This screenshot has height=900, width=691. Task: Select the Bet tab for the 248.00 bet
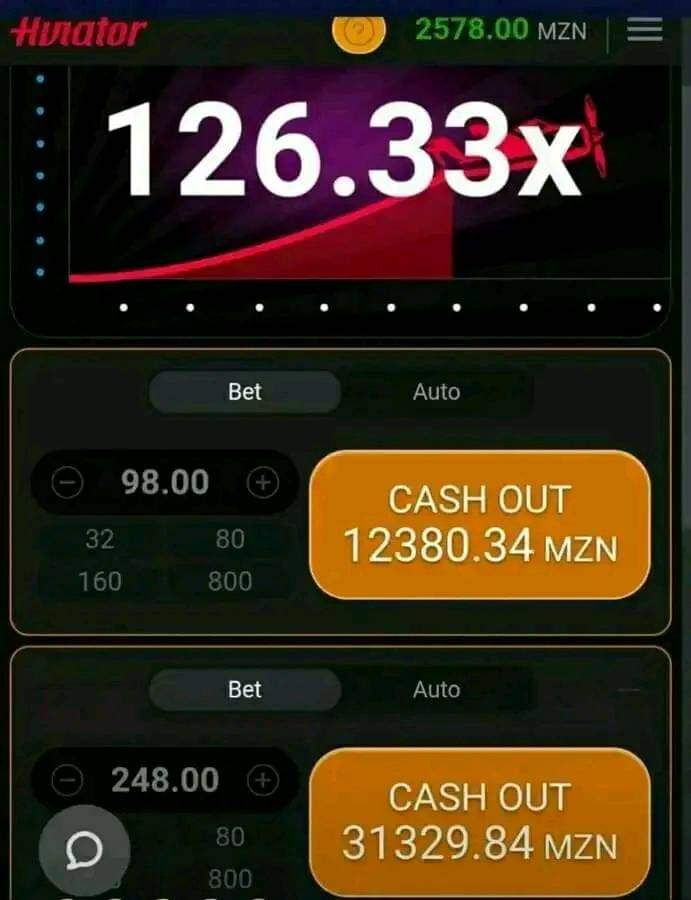(245, 689)
